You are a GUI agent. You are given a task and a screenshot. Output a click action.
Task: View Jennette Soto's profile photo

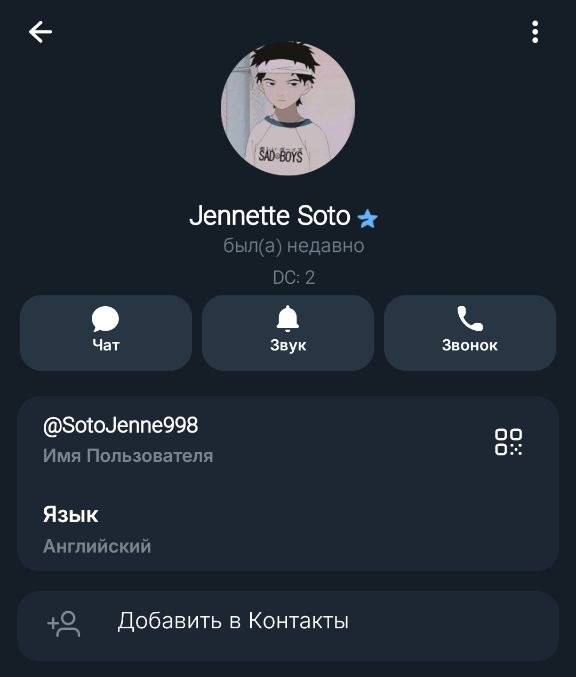tap(288, 108)
